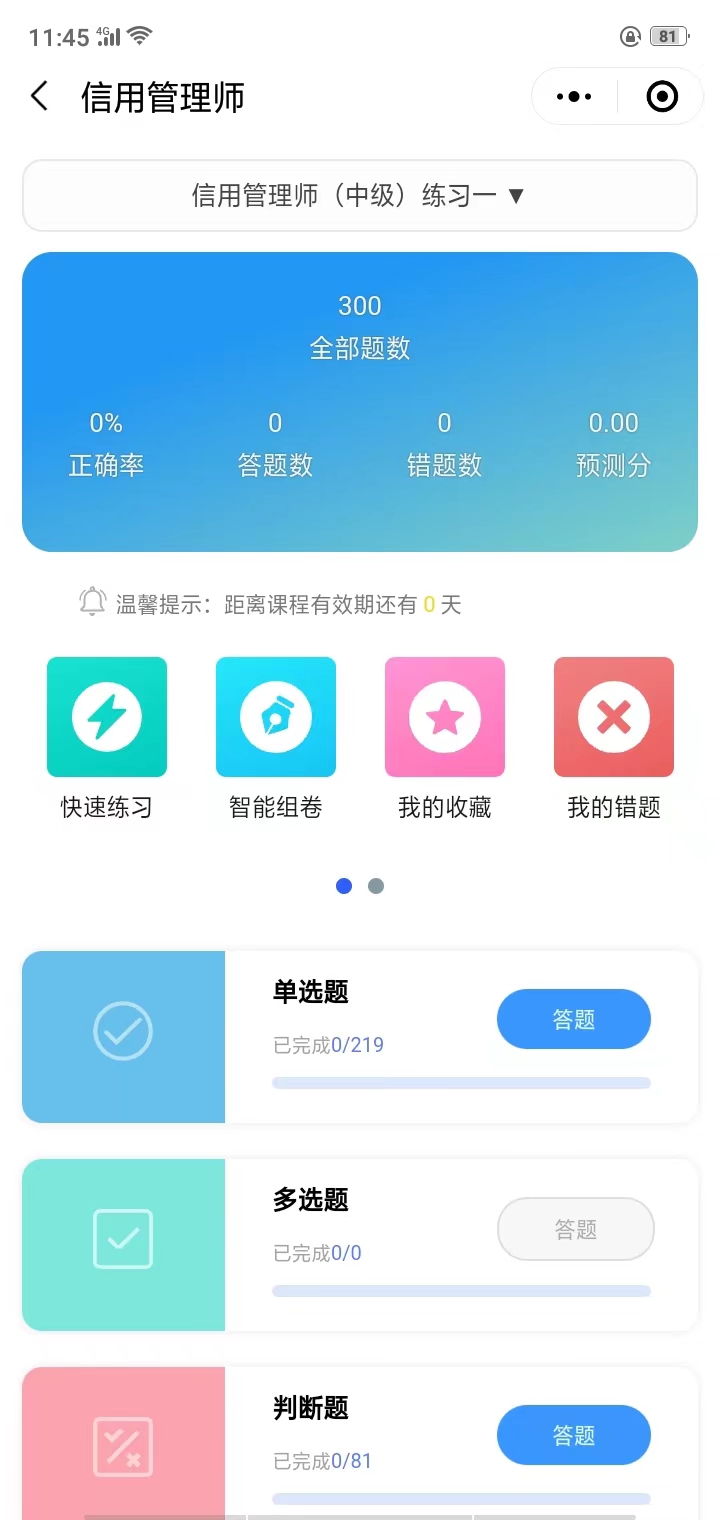The height and width of the screenshot is (1520, 720).
Task: Tap the 单选题 progress bar
Action: 461,1081
